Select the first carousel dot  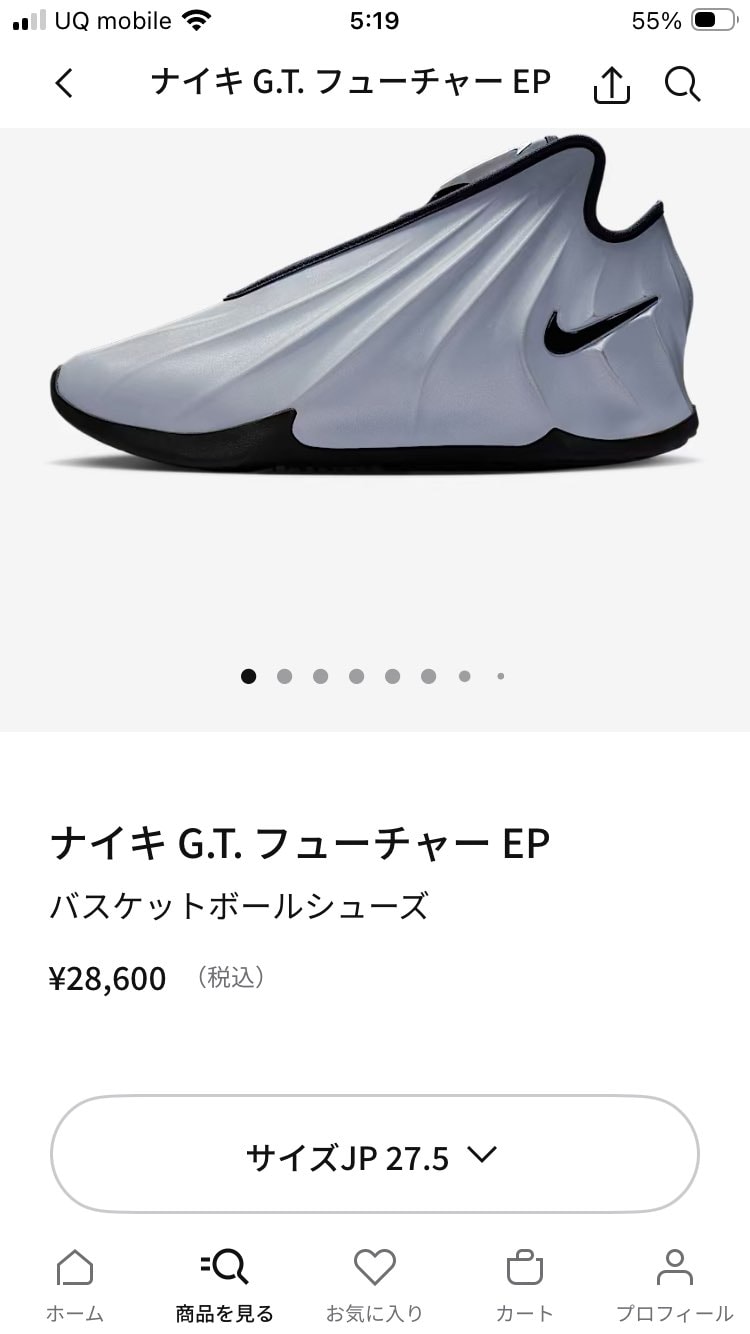pyautogui.click(x=248, y=676)
